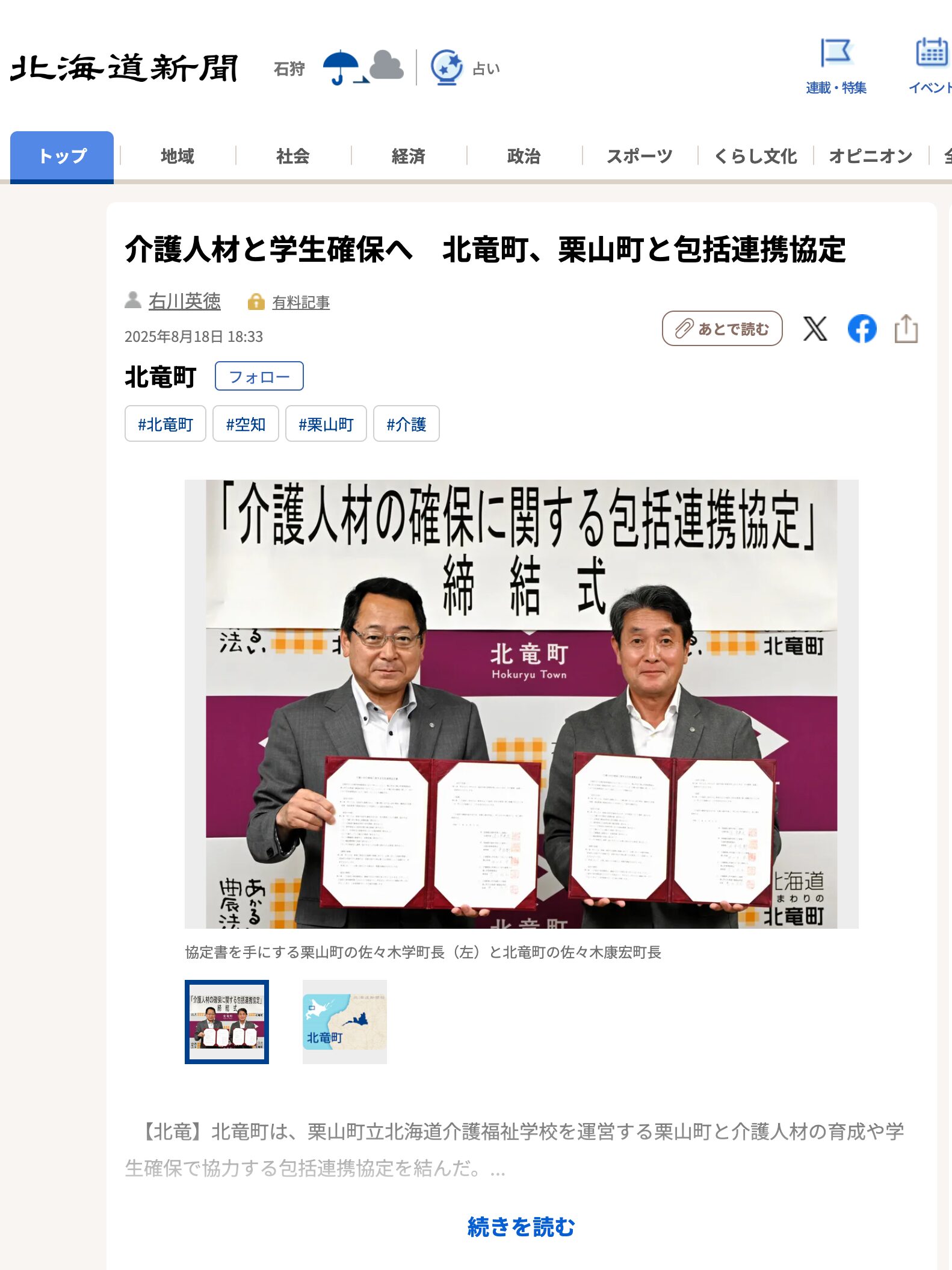Screen dimensions: 952x1270
Task: Follow 北竜町 with the フォロー button
Action: [x=259, y=376]
